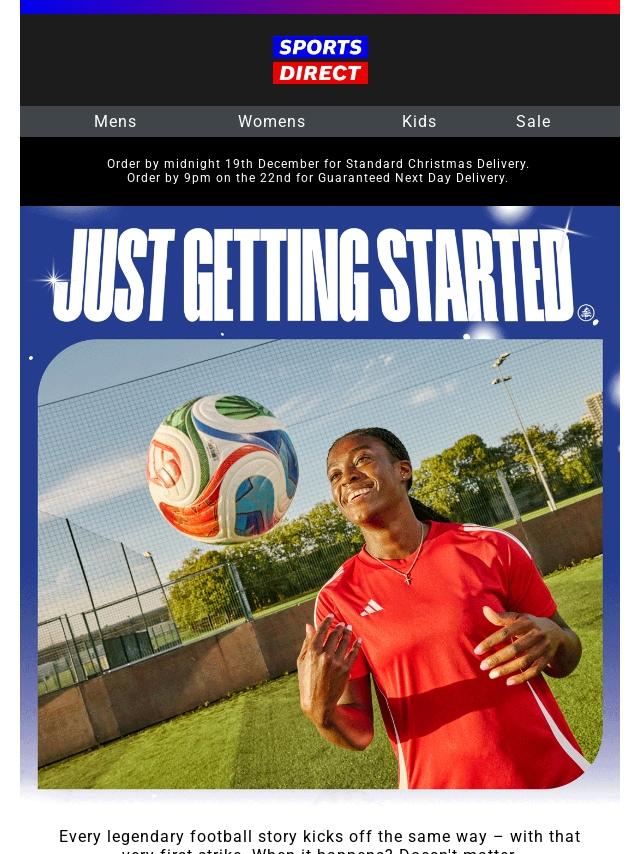The height and width of the screenshot is (854, 640).
Task: Open the Sale section
Action: (533, 121)
